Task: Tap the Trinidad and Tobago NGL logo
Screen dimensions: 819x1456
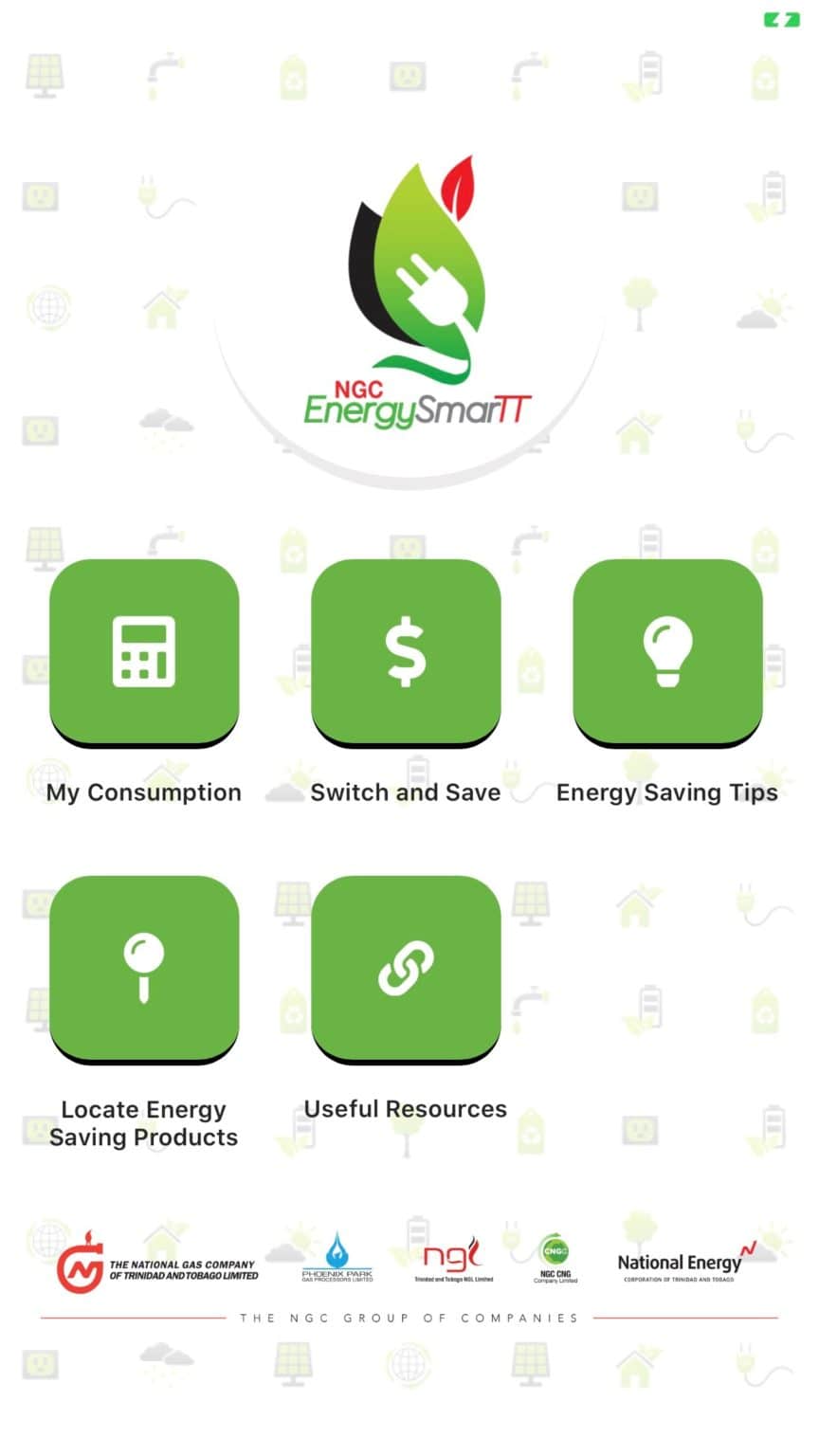Action: pyautogui.click(x=449, y=1258)
